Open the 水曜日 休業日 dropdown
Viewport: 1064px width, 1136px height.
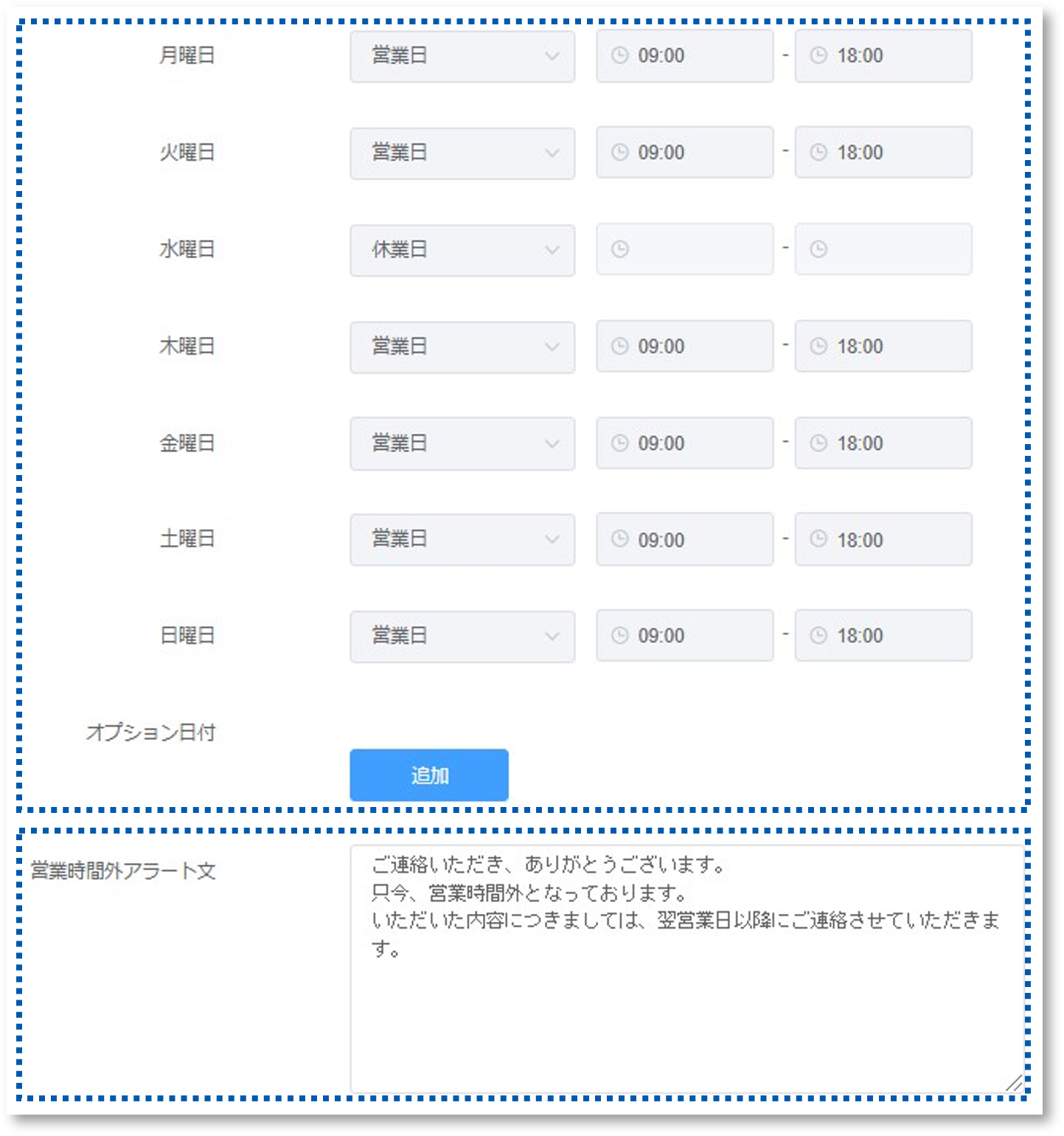462,250
